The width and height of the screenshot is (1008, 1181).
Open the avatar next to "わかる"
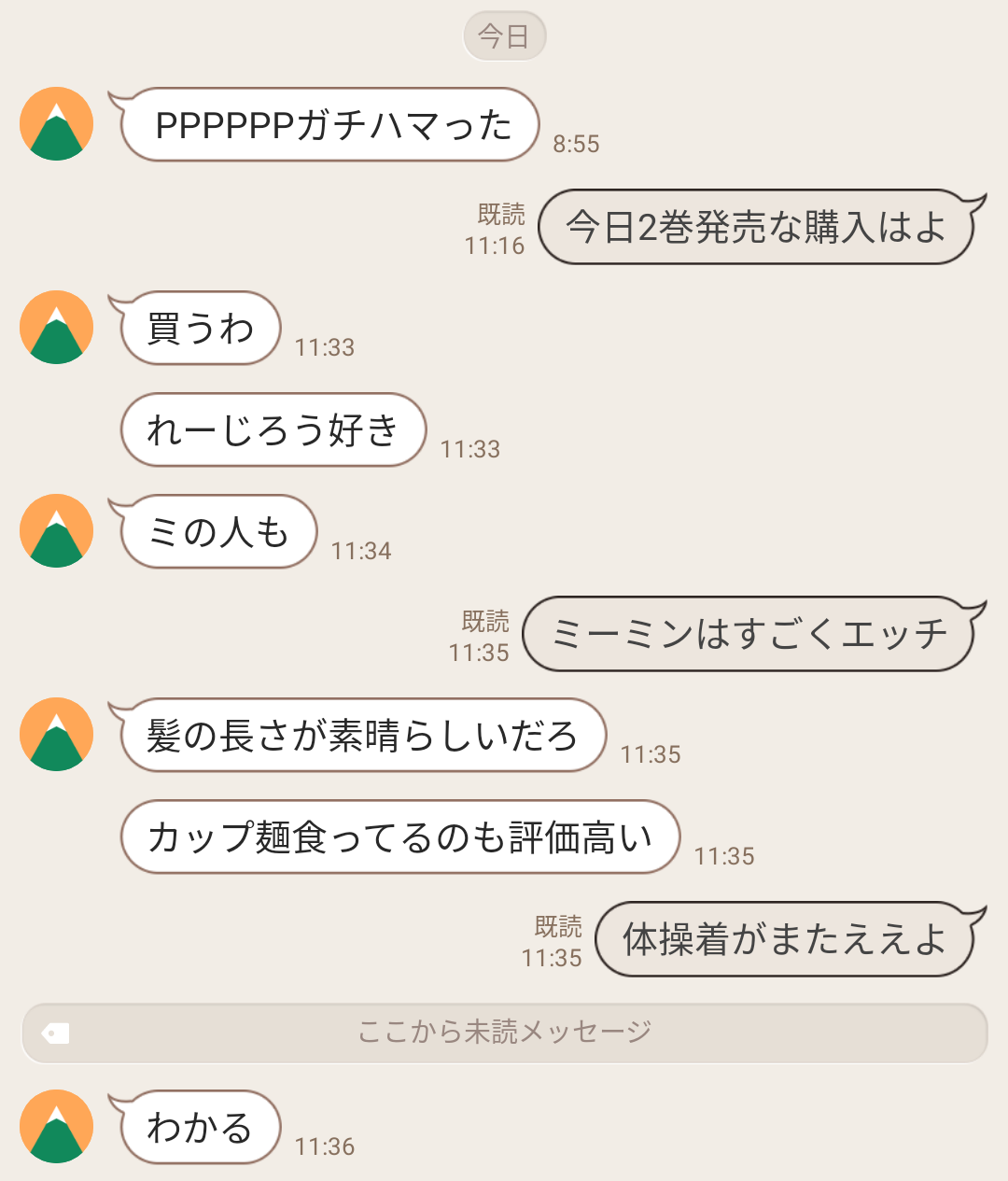pyautogui.click(x=57, y=1127)
